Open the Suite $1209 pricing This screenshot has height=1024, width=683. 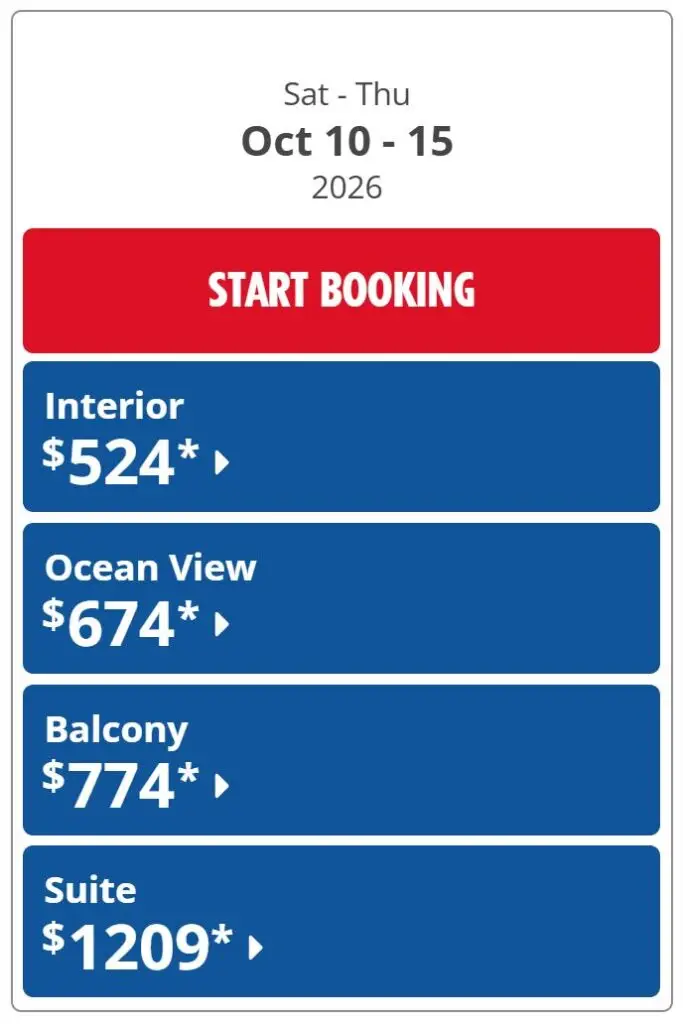tap(341, 921)
